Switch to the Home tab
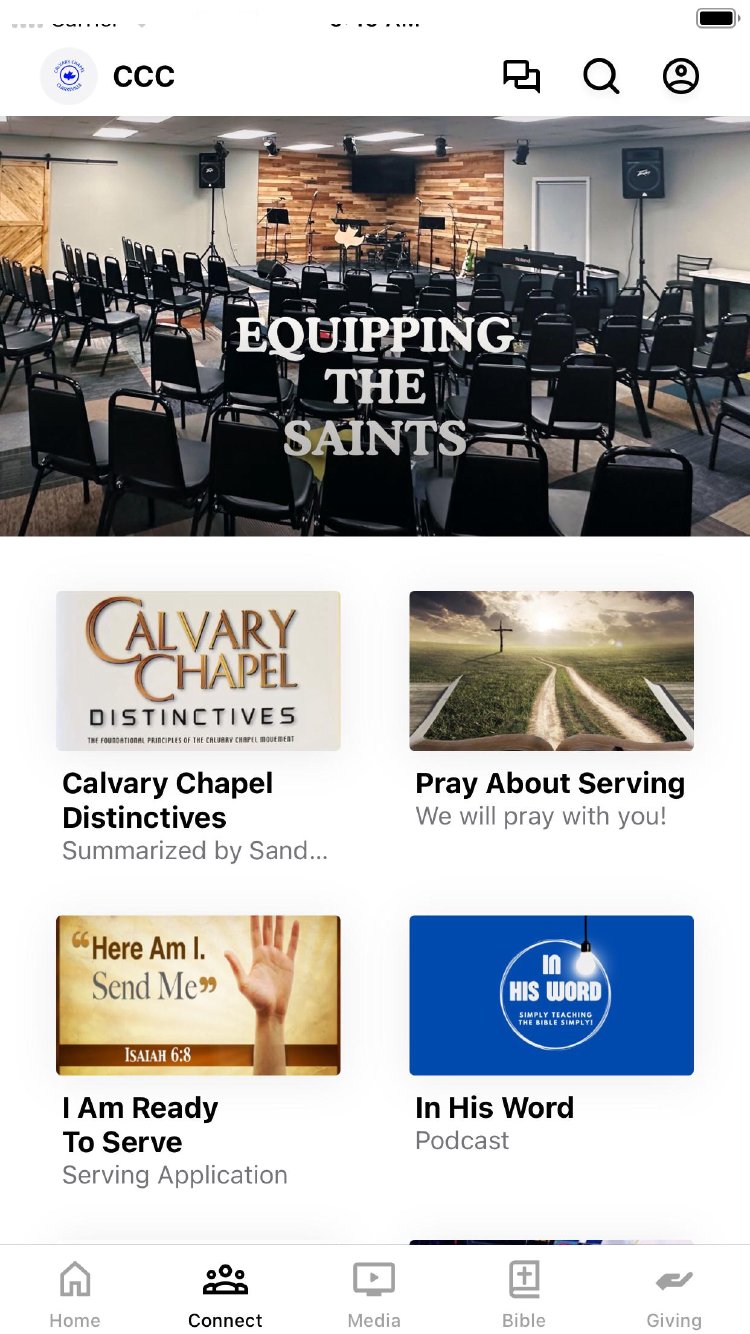Viewport: 750px width, 1334px height. tap(75, 1294)
